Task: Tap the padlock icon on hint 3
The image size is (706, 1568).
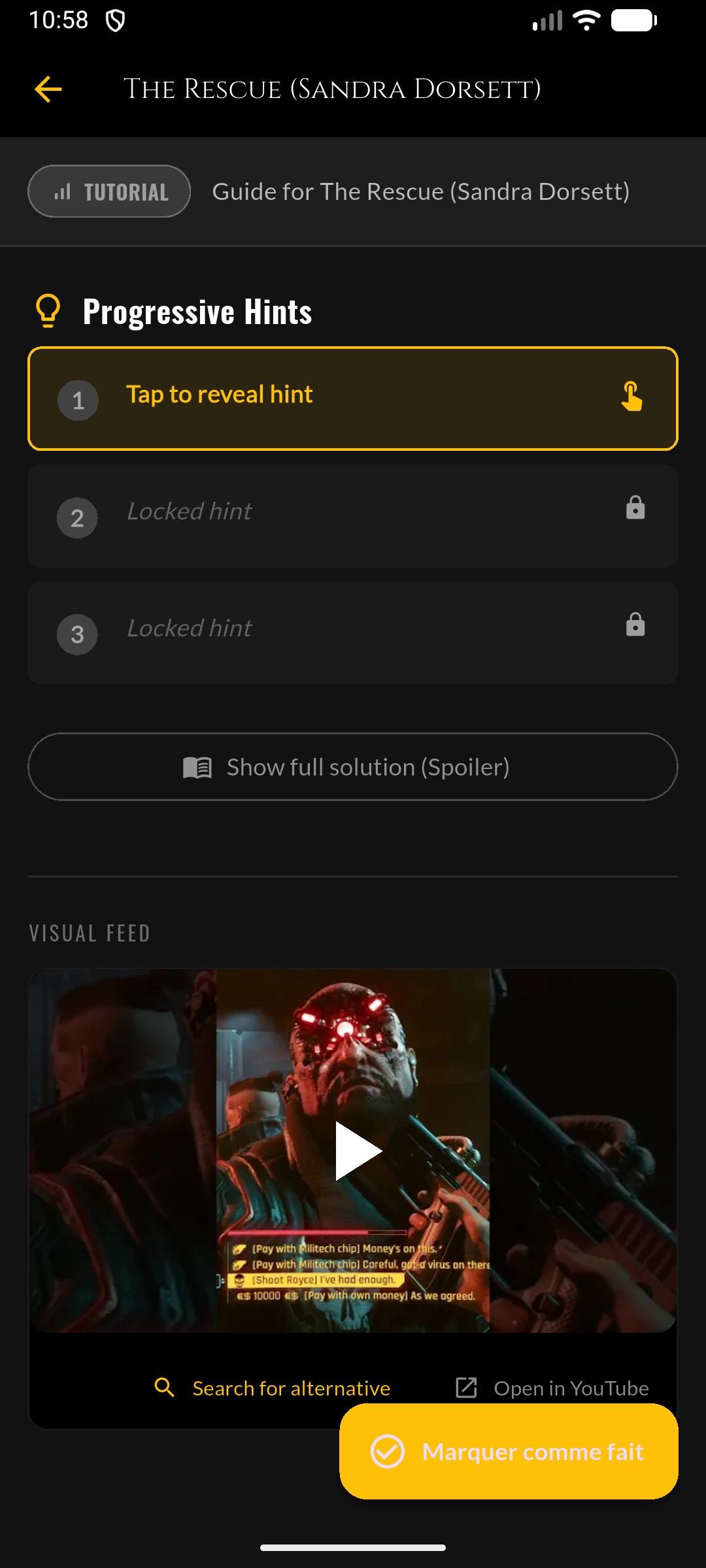Action: pos(634,626)
